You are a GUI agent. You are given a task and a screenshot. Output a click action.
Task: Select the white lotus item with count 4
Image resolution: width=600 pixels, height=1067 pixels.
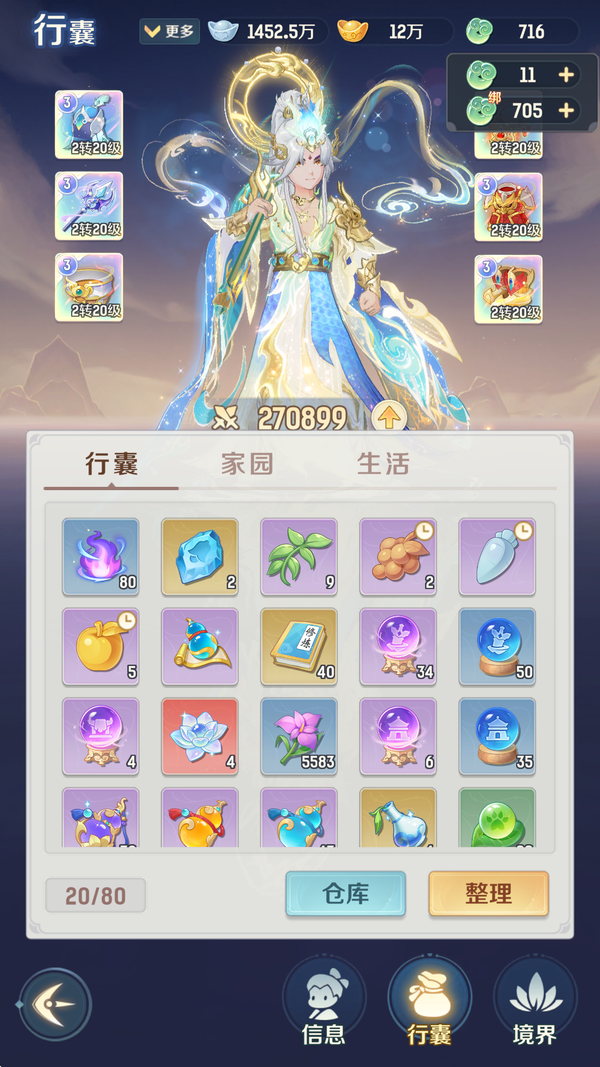click(199, 736)
